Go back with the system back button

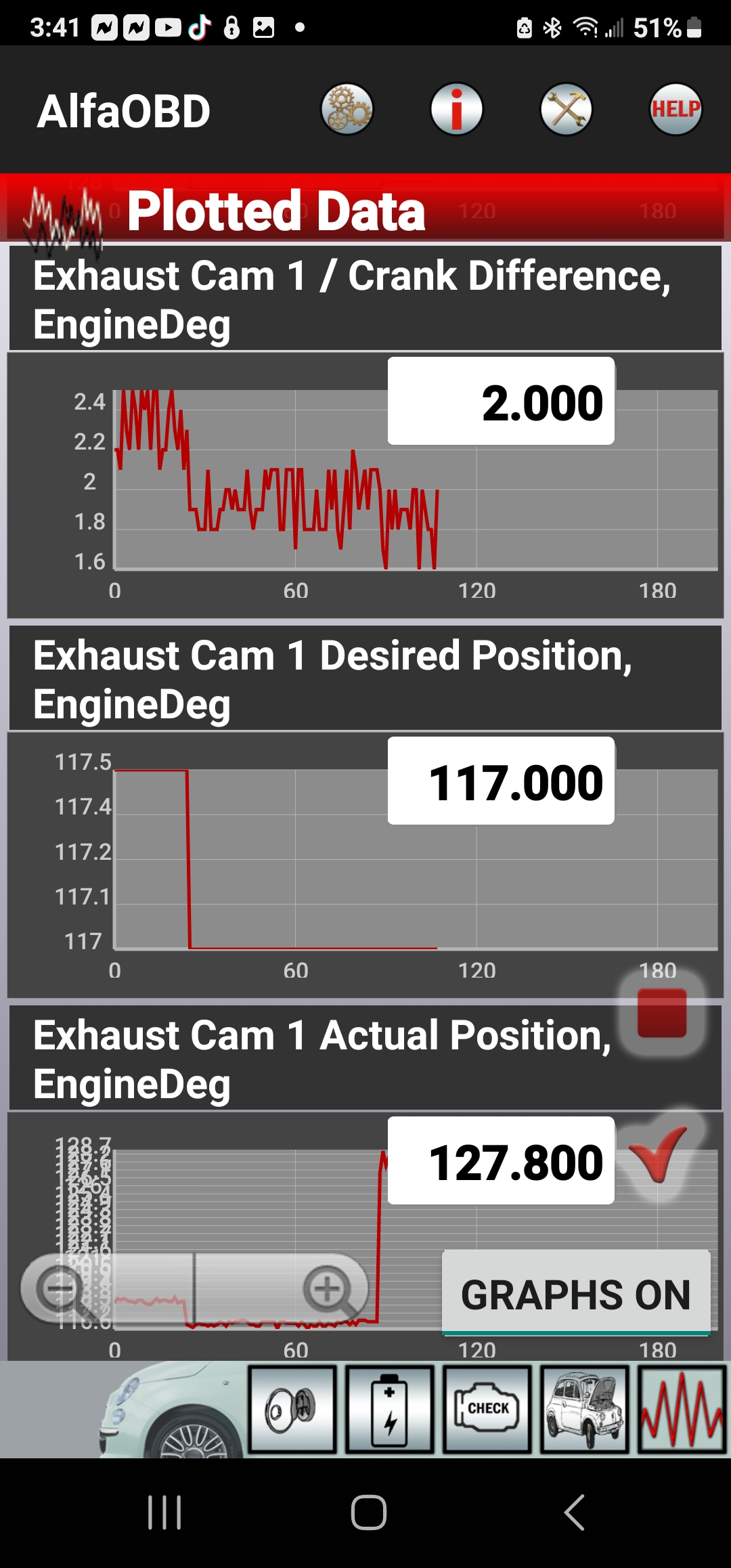pos(575,1512)
